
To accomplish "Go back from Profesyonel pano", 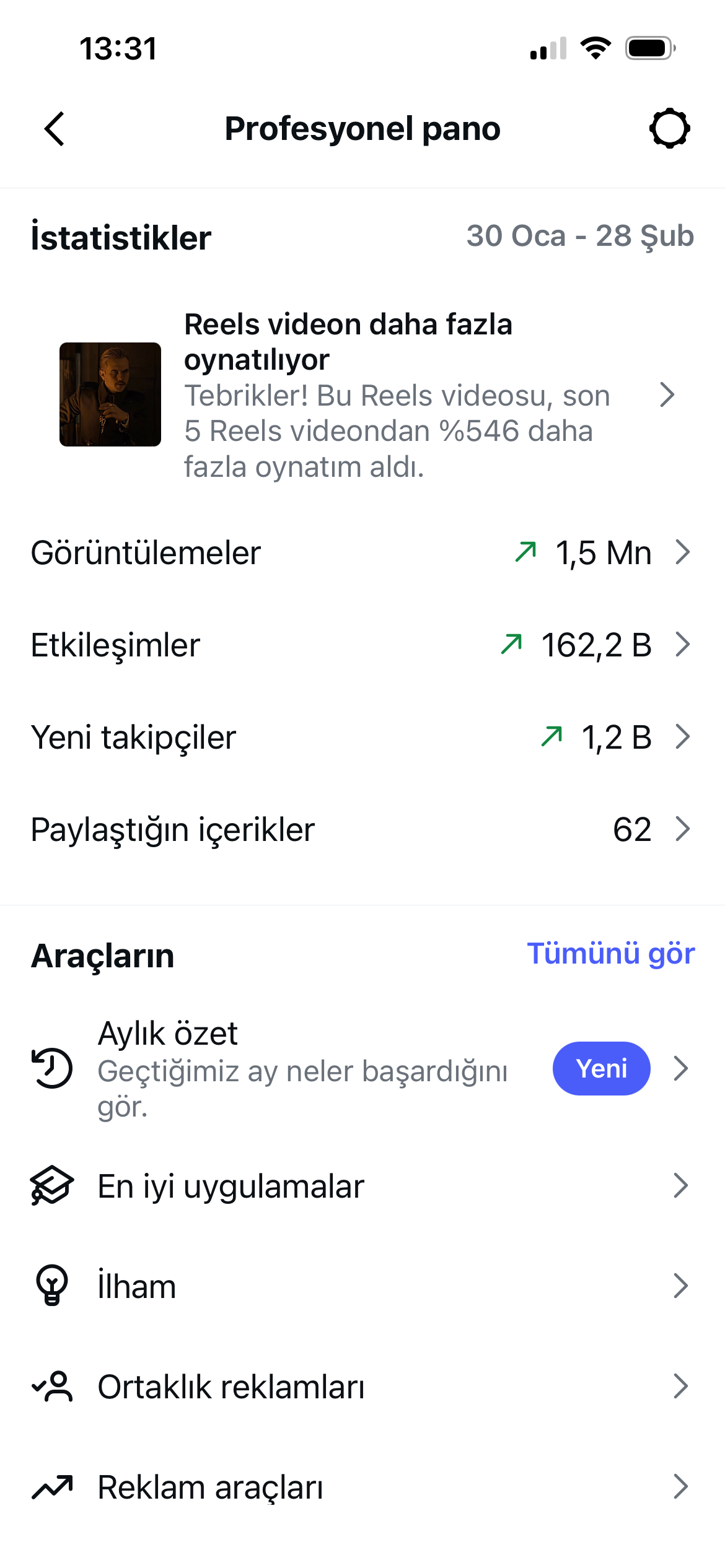I will 55,129.
